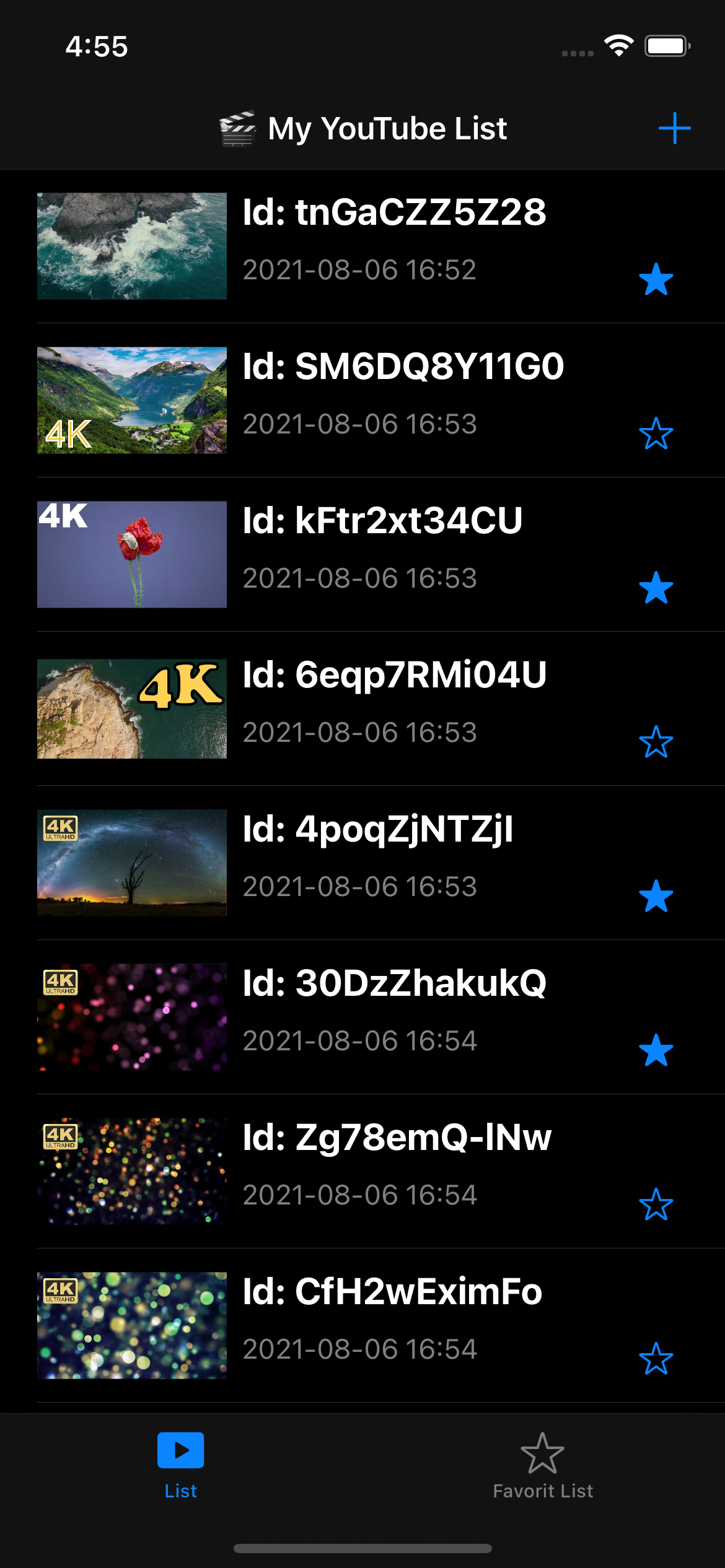Tap the red poppy flower thumbnail
Viewport: 725px width, 1568px height.
pyautogui.click(x=131, y=554)
